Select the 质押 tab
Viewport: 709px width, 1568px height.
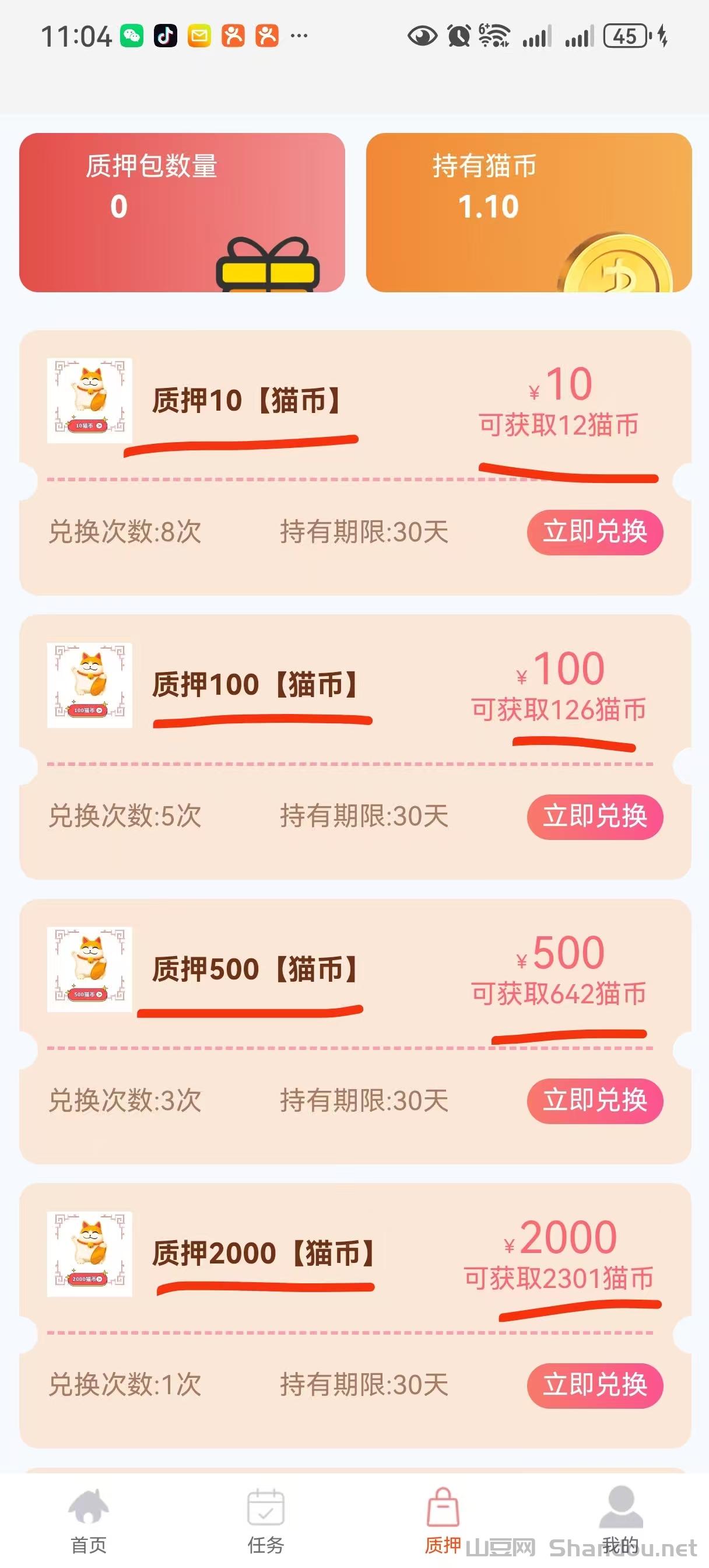pos(443,1521)
